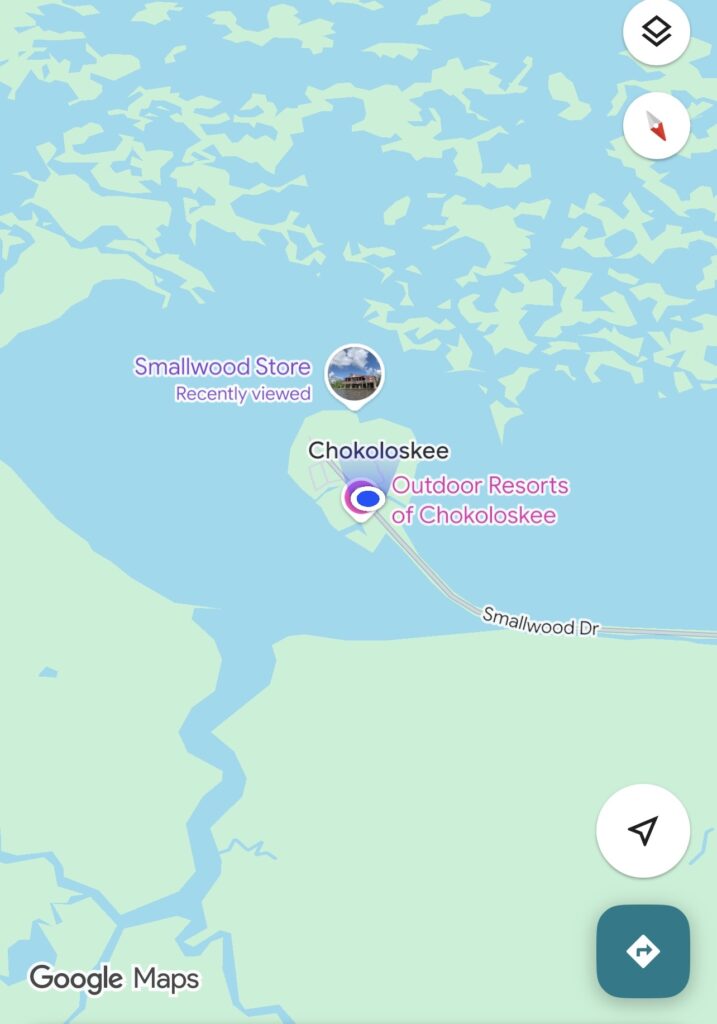
Task: Open the directions button
Action: click(643, 951)
